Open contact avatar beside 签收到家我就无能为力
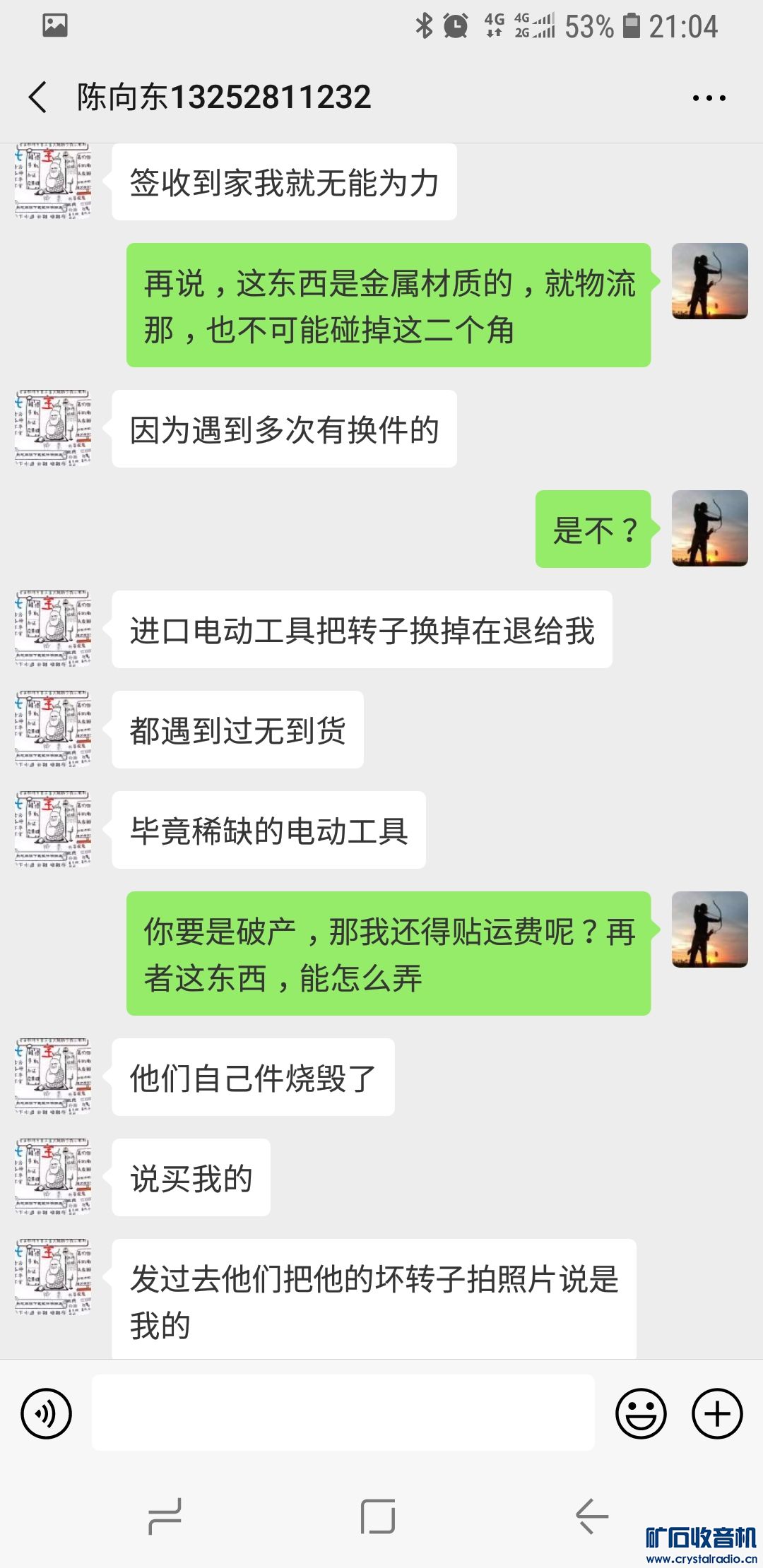 [x=54, y=181]
